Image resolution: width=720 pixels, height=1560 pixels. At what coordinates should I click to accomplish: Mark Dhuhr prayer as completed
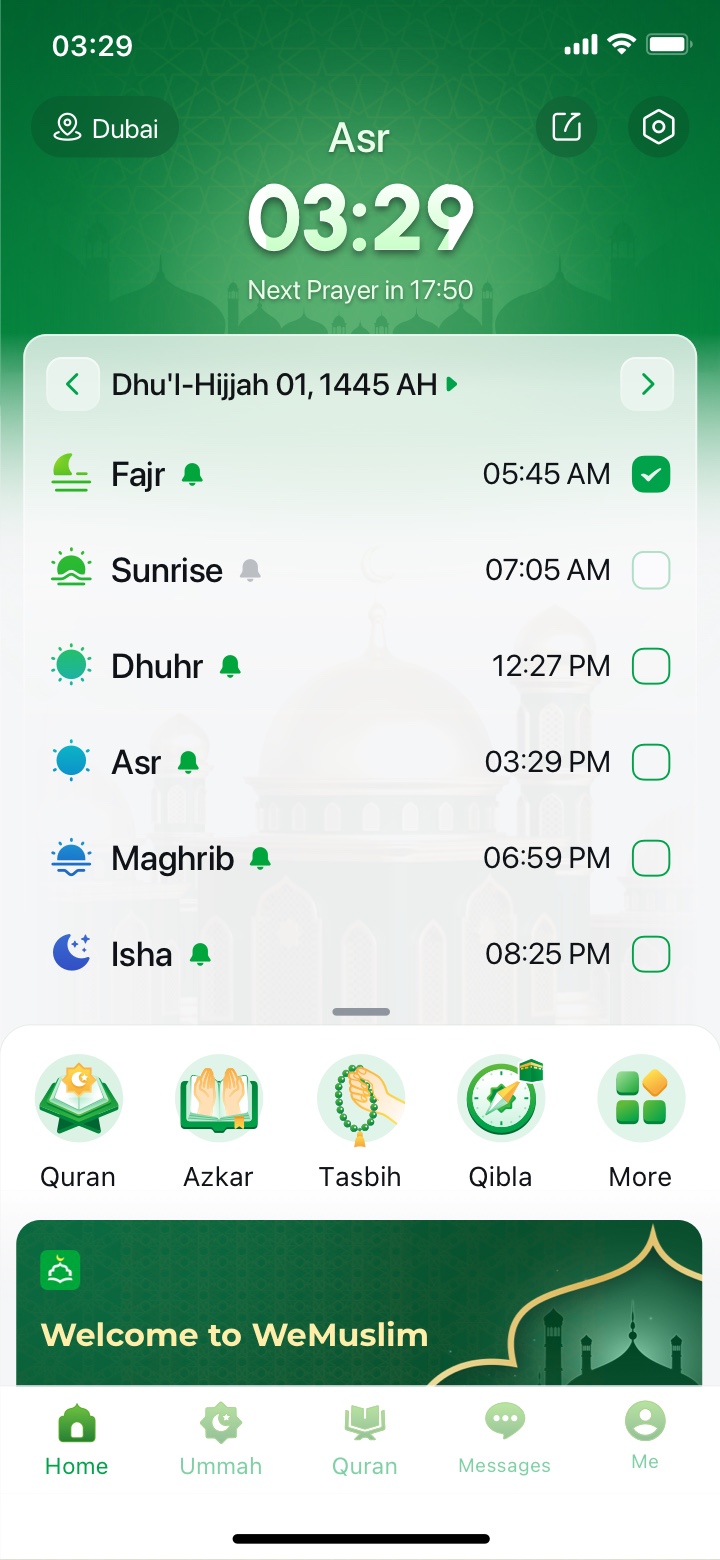point(651,666)
